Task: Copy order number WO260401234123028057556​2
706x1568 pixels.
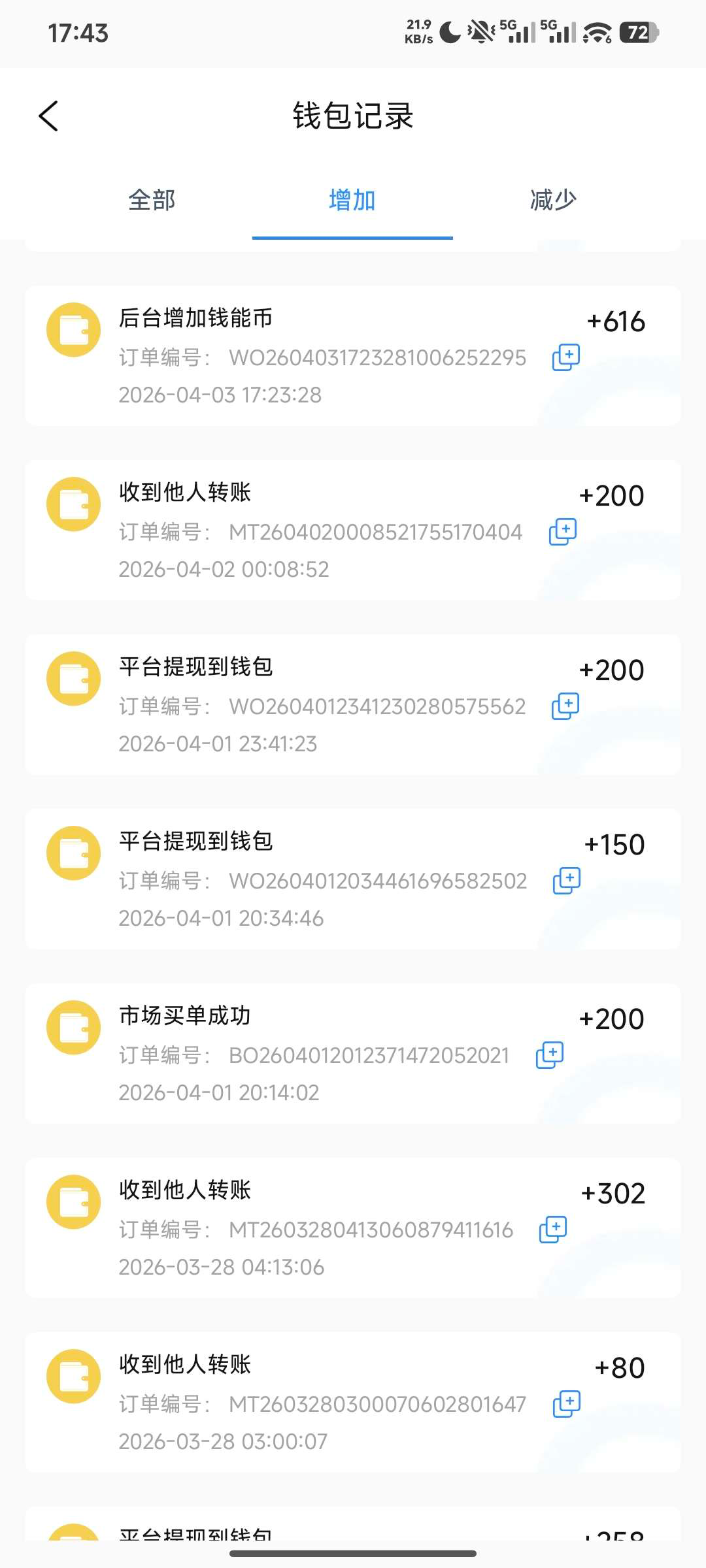Action: pos(566,706)
